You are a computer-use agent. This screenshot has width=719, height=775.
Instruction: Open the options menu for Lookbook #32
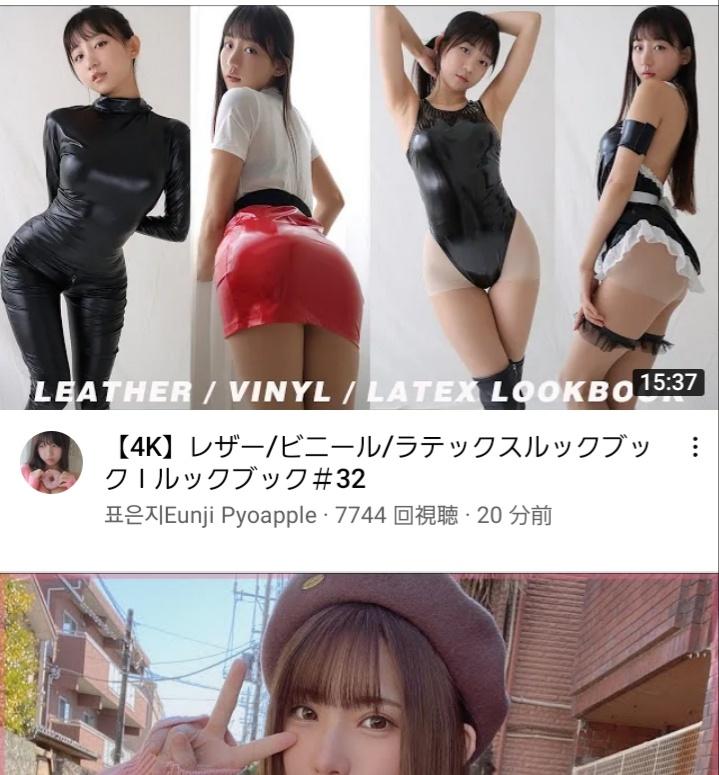click(696, 448)
